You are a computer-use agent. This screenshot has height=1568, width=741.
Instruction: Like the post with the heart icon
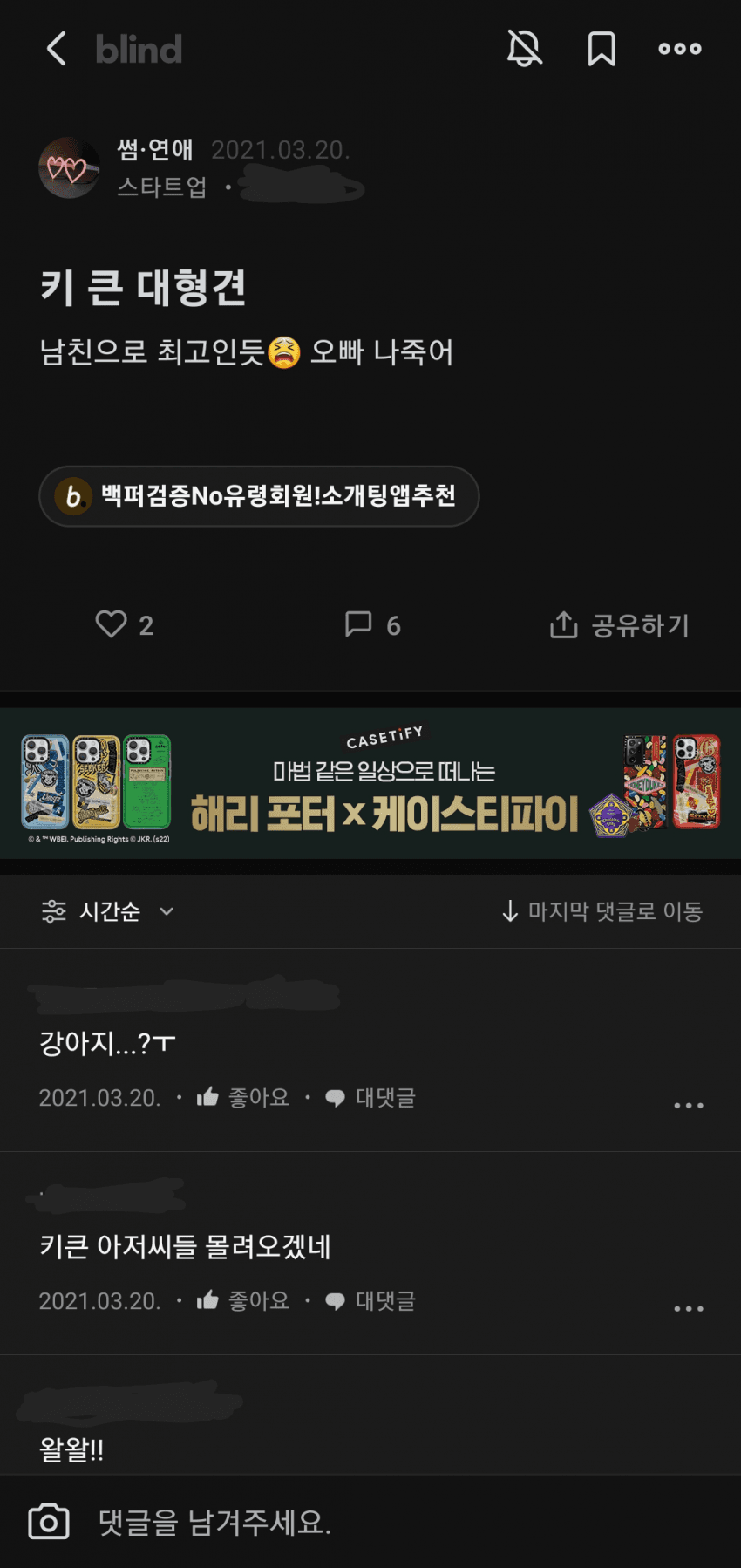112,624
